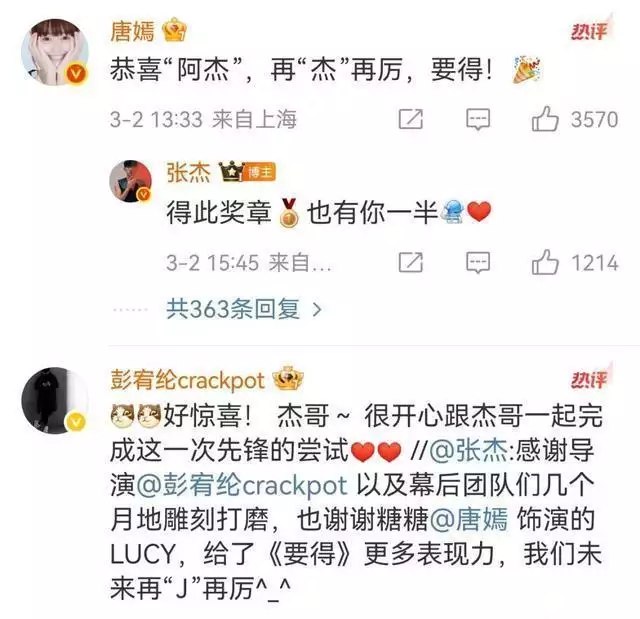
Task: Like 唐嫣's comment
Action: [x=545, y=120]
